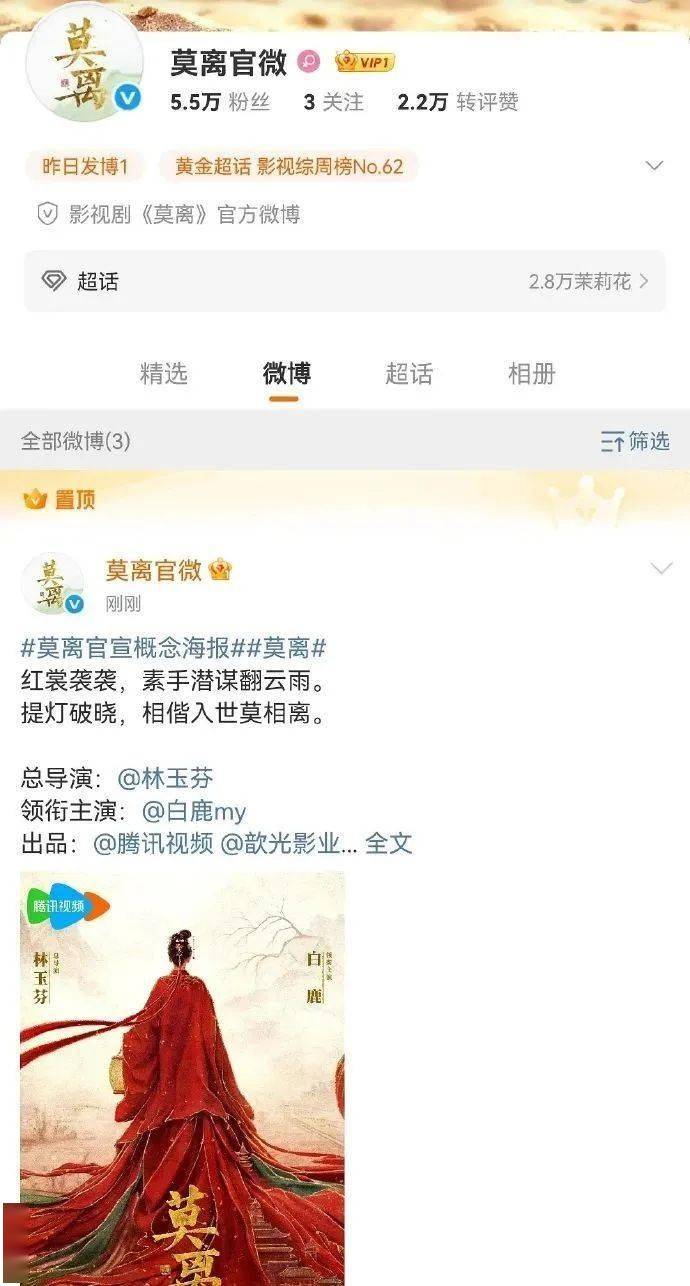This screenshot has height=1286, width=690.
Task: Open the 莫离官微 profile avatar
Action: click(x=83, y=63)
